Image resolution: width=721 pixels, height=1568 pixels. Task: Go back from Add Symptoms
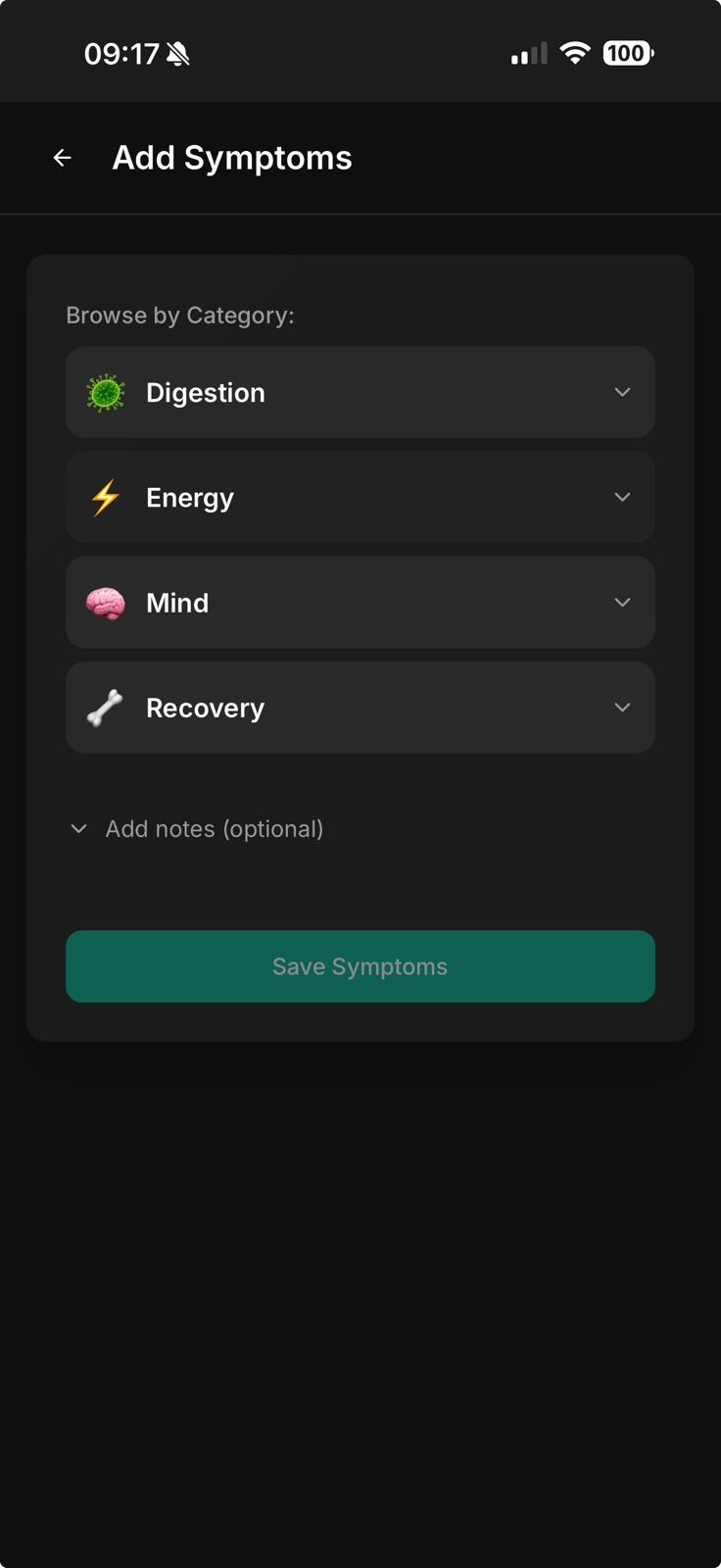coord(63,158)
